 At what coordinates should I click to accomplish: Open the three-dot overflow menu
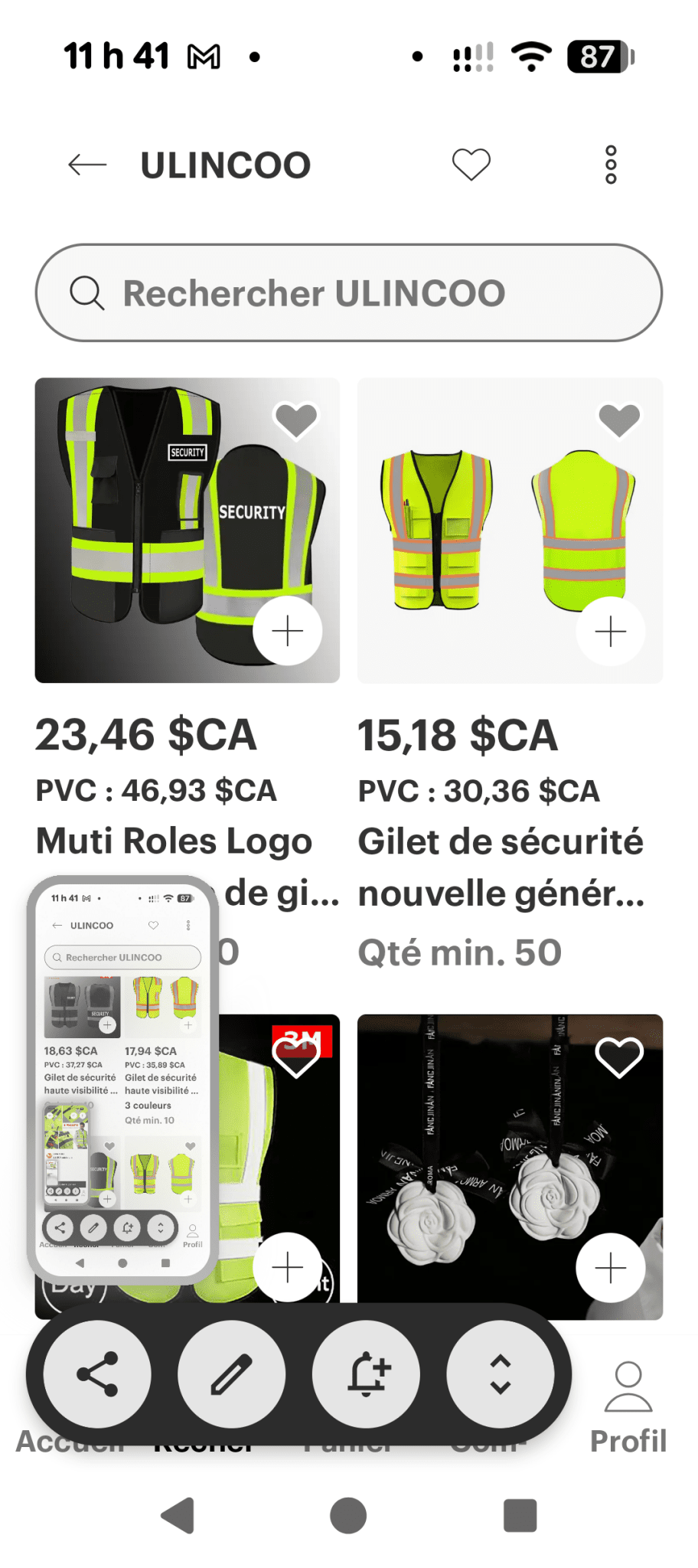610,164
